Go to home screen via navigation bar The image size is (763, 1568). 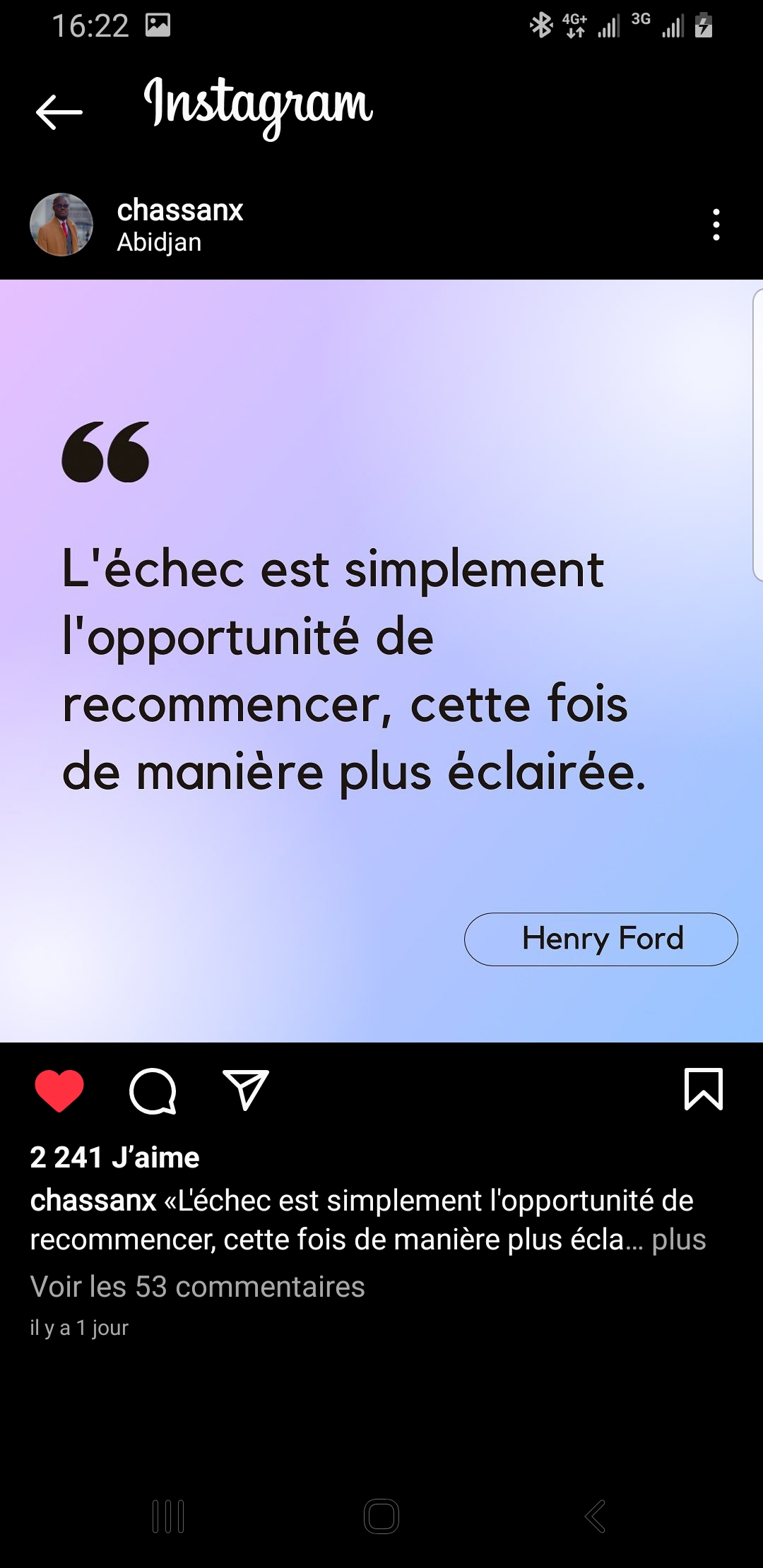pos(381,1516)
